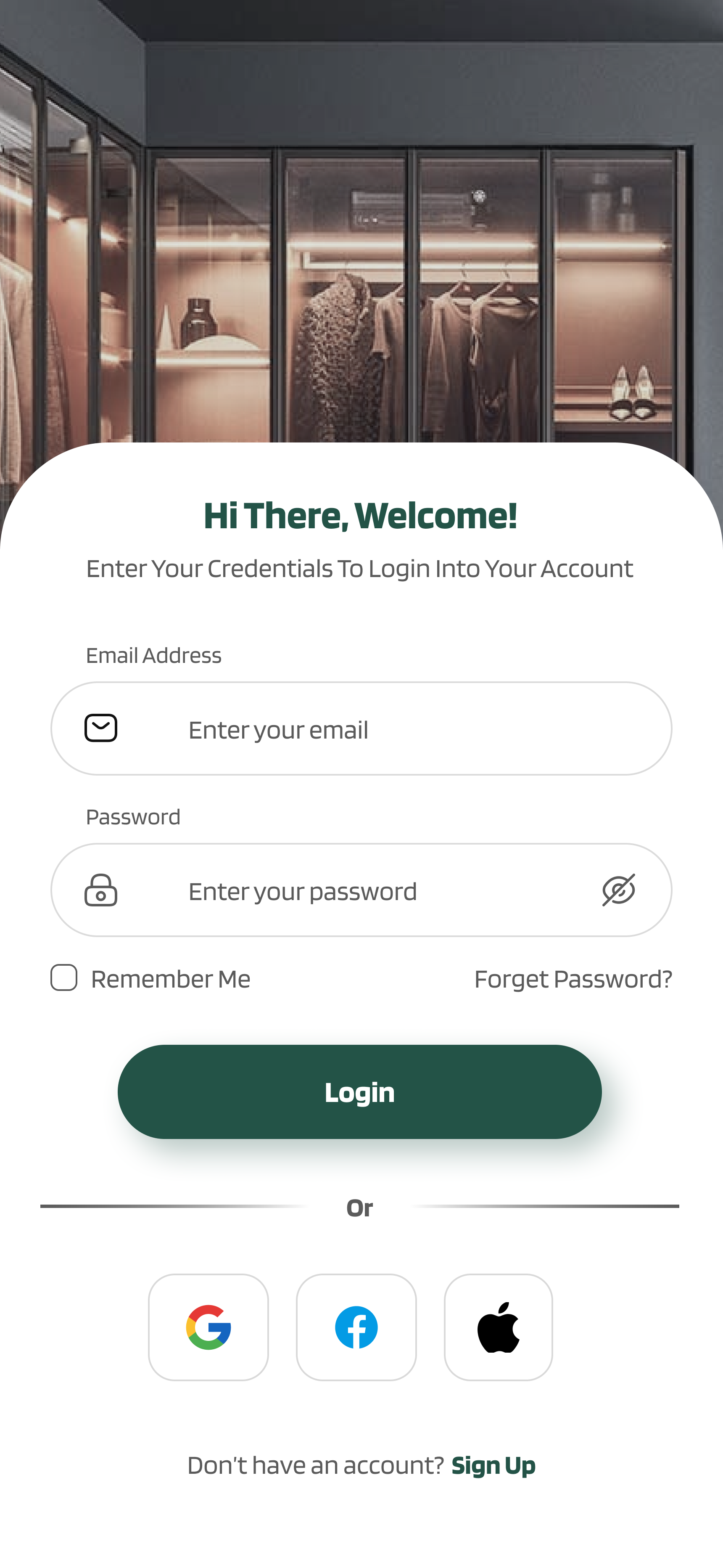
Task: Continue with Facebook login
Action: (356, 1327)
